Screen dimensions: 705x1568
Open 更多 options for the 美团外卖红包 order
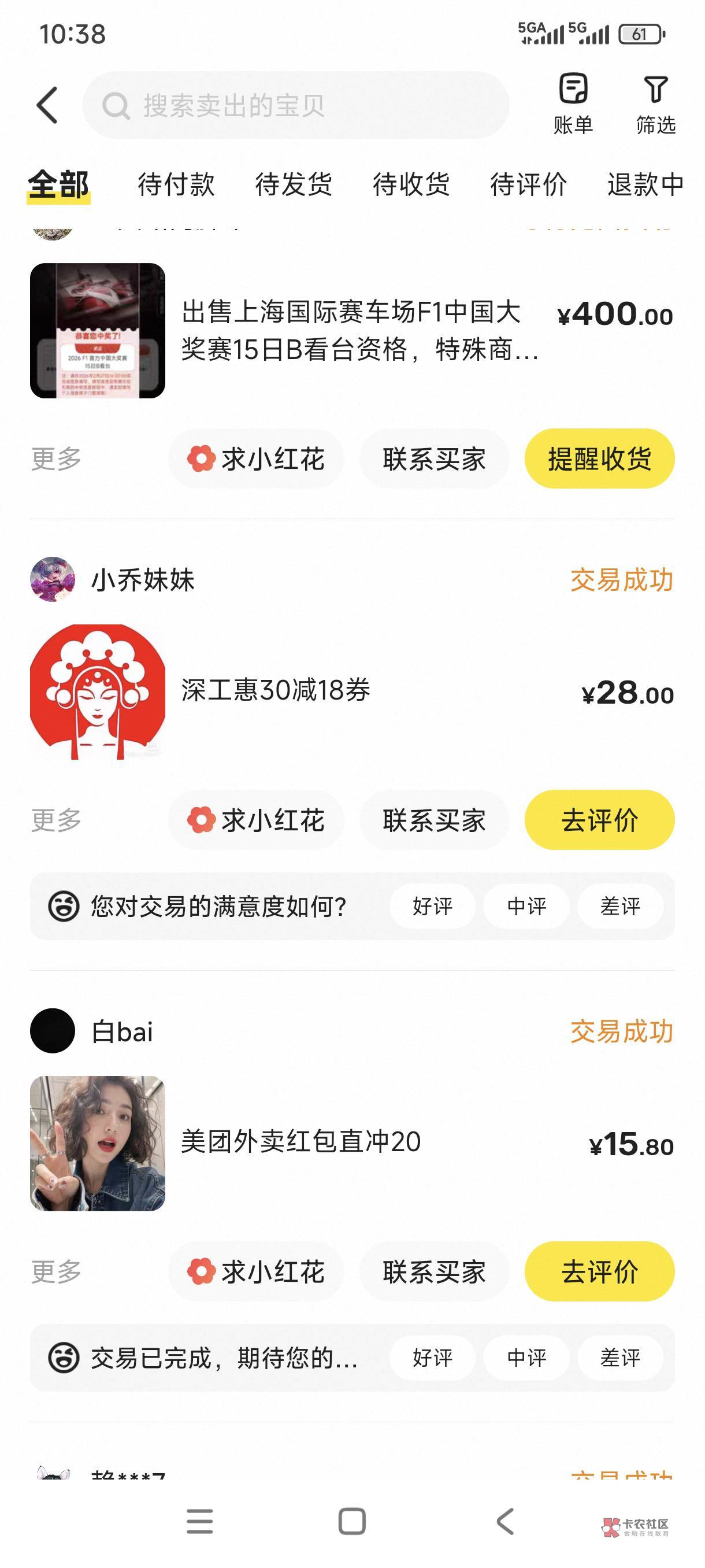click(x=56, y=1271)
